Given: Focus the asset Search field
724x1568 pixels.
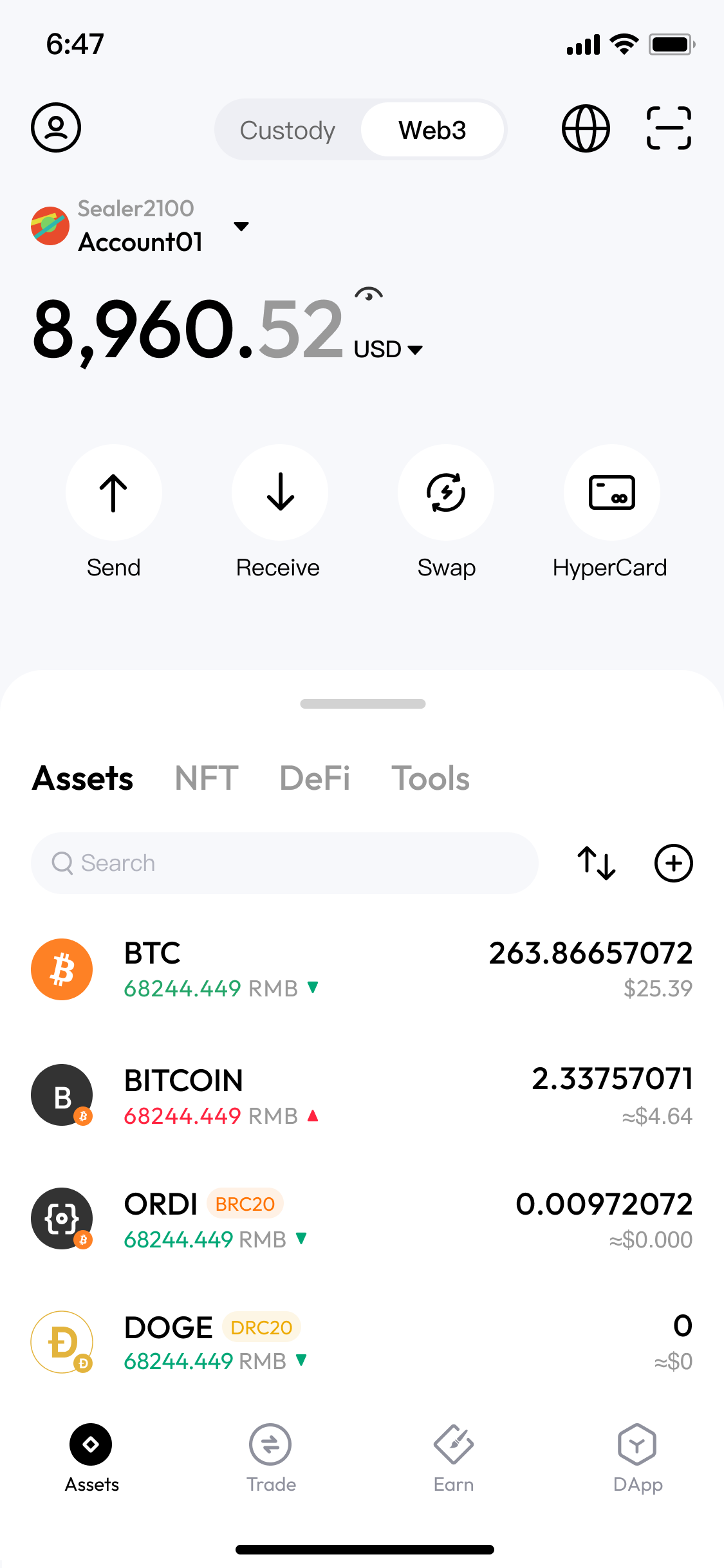Looking at the screenshot, I should (284, 863).
